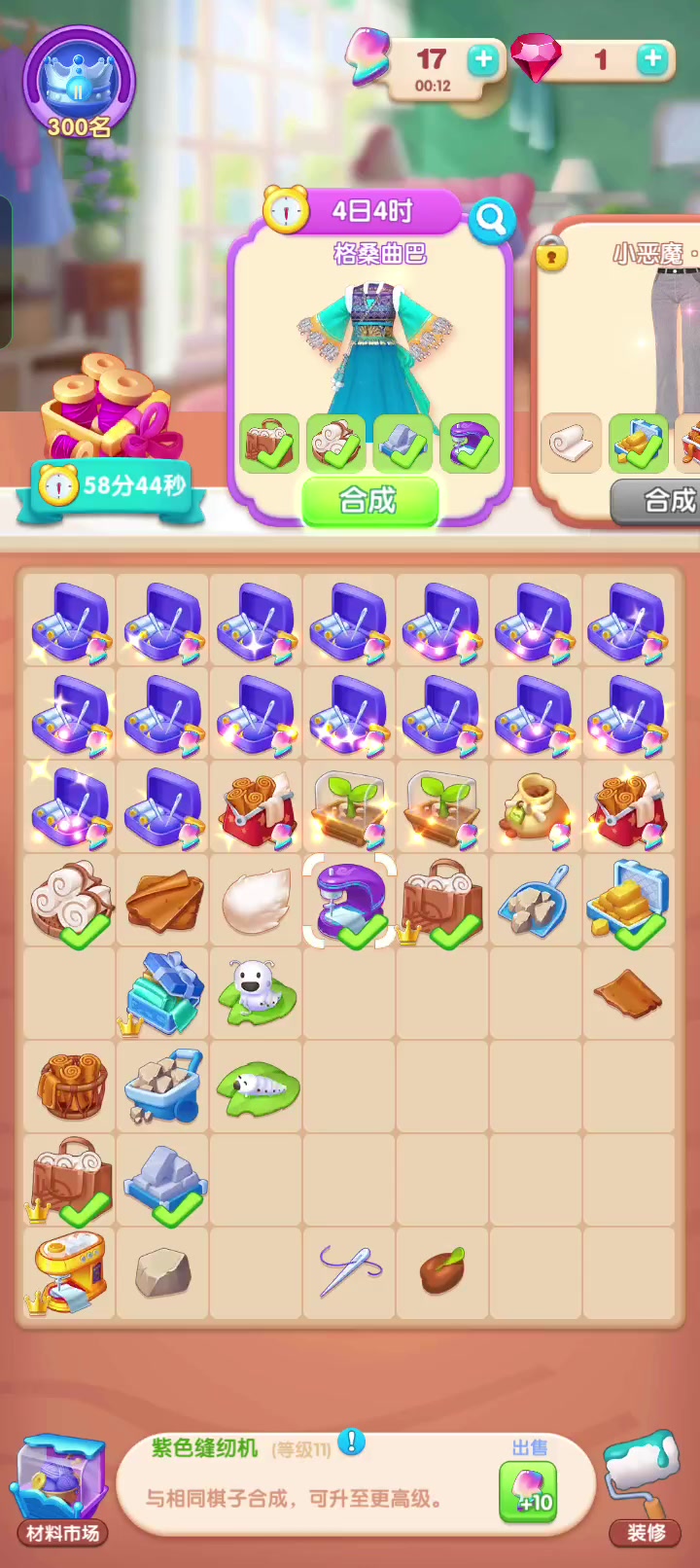
Task: Select the orange coffee machine piece
Action: (x=68, y=1272)
